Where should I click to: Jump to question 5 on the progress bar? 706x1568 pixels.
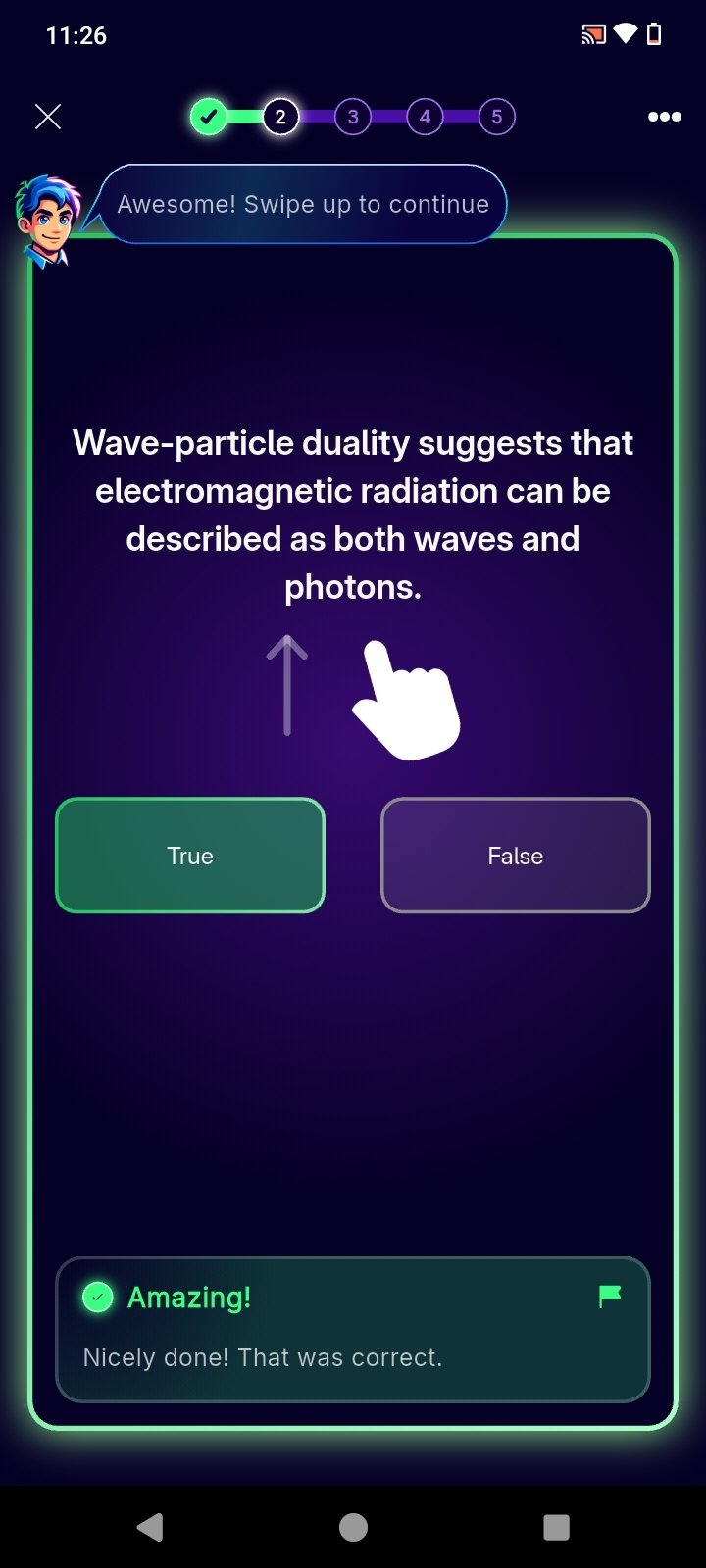pos(496,116)
